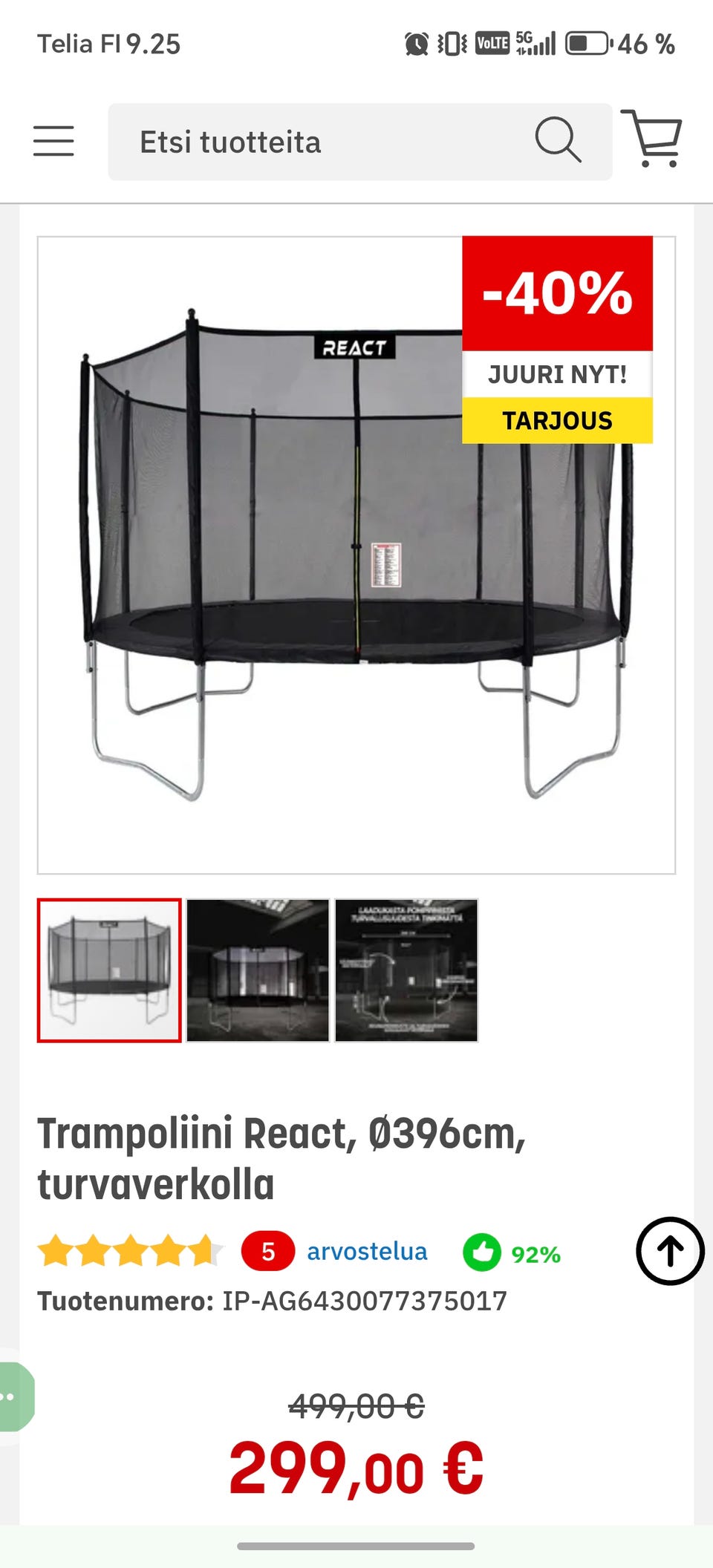Open the main trampoline product image

coord(356,555)
